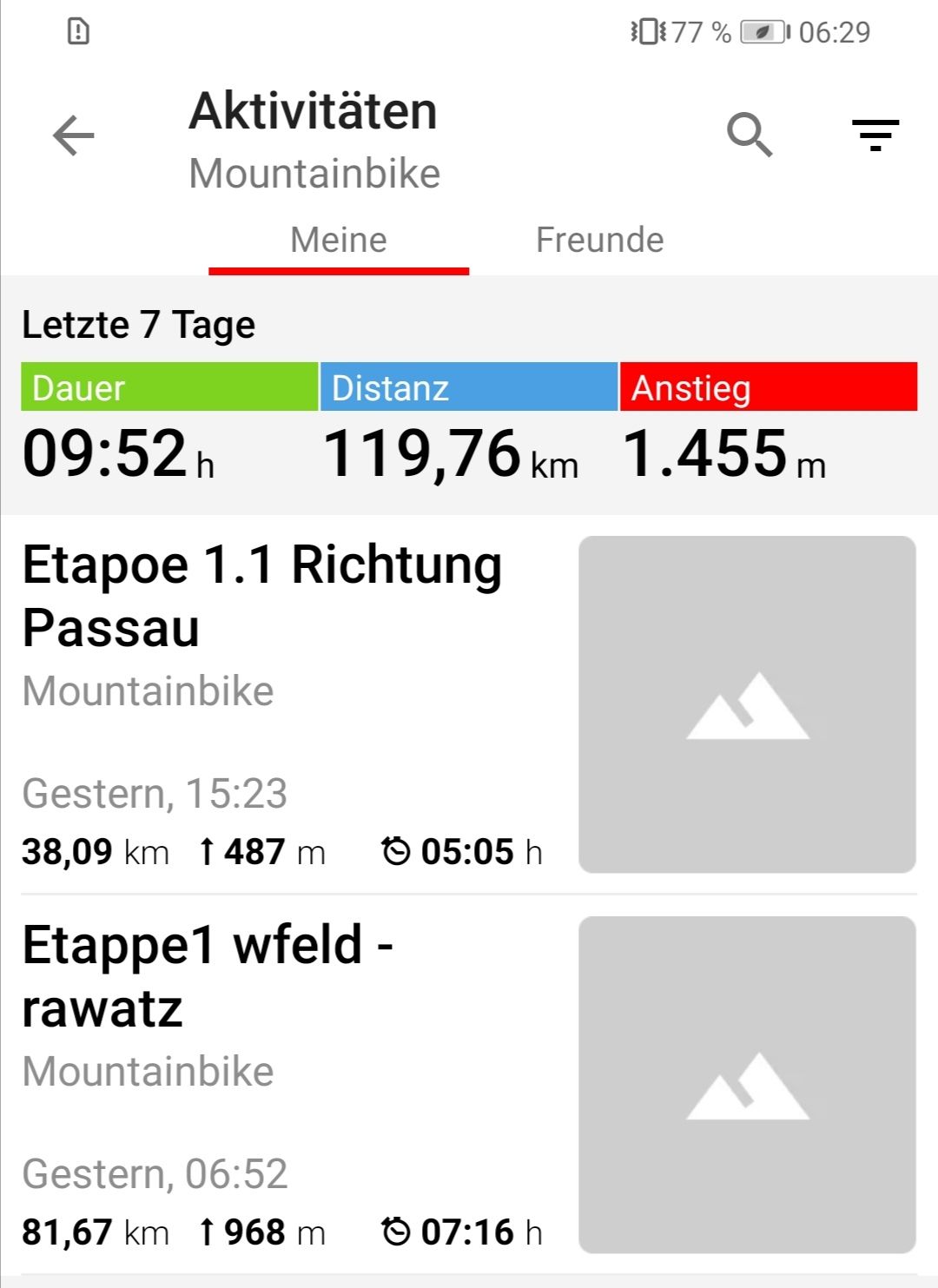
Task: Open activity Etappe1 wfeld - rawatz
Action: (x=208, y=976)
